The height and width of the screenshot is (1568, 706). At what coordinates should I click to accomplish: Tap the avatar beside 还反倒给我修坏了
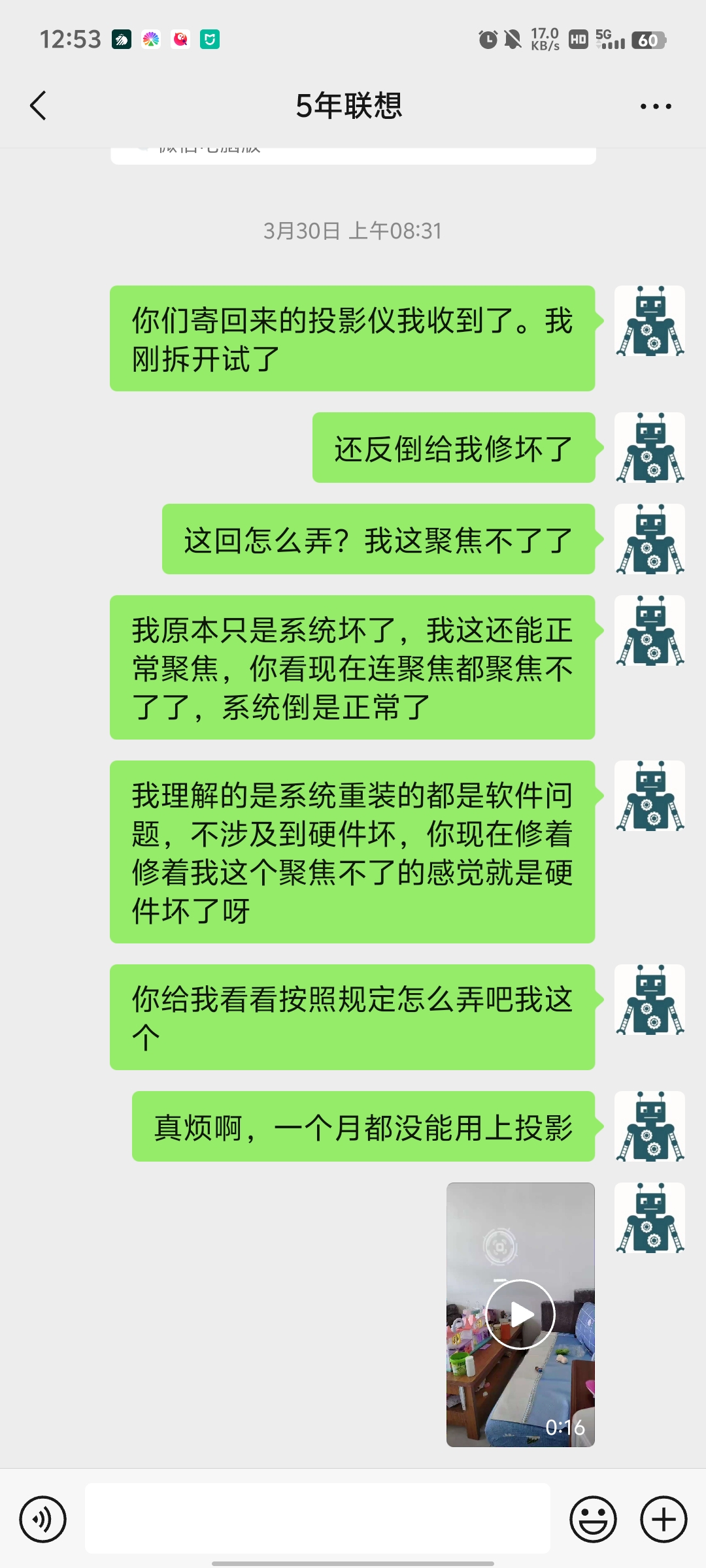(649, 448)
